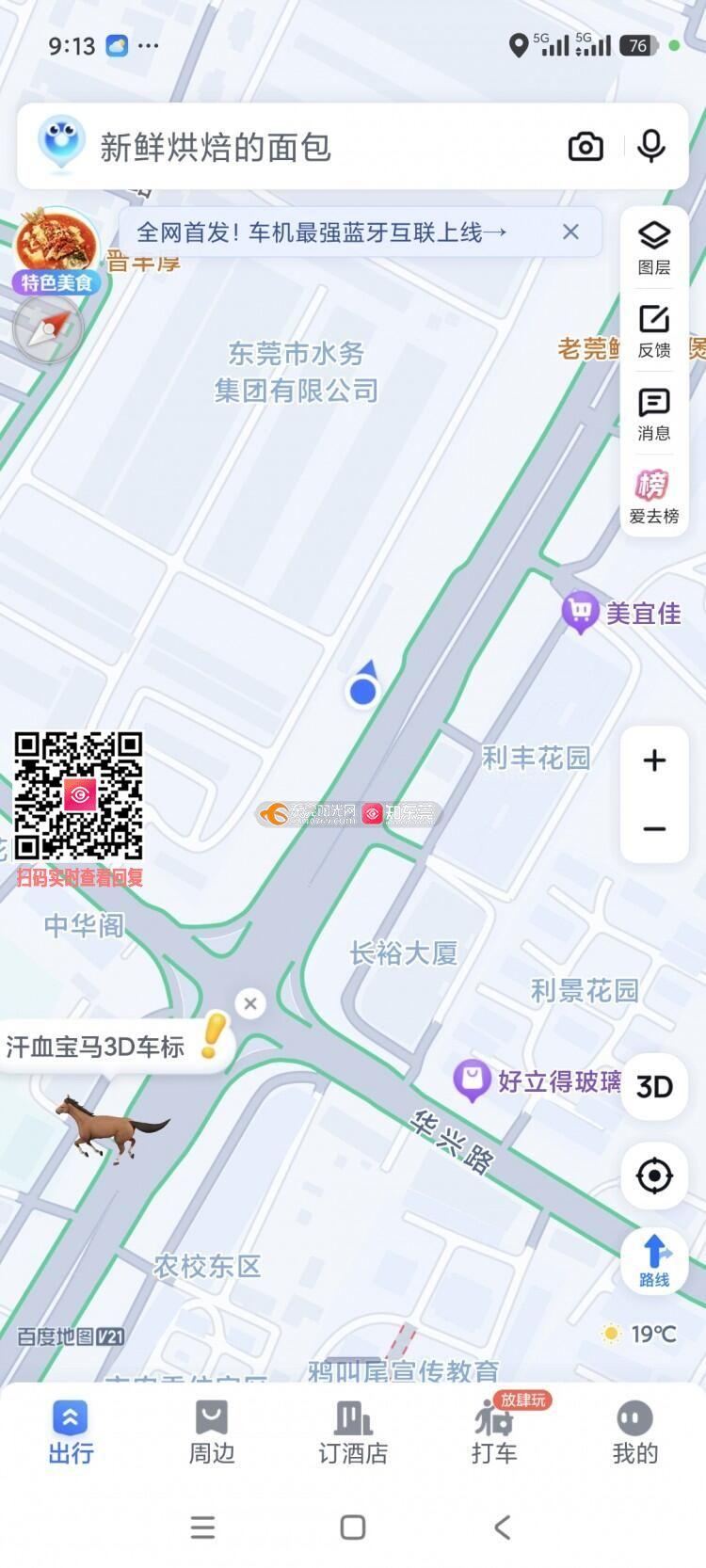
Task: Open 消息 messages
Action: (x=654, y=413)
